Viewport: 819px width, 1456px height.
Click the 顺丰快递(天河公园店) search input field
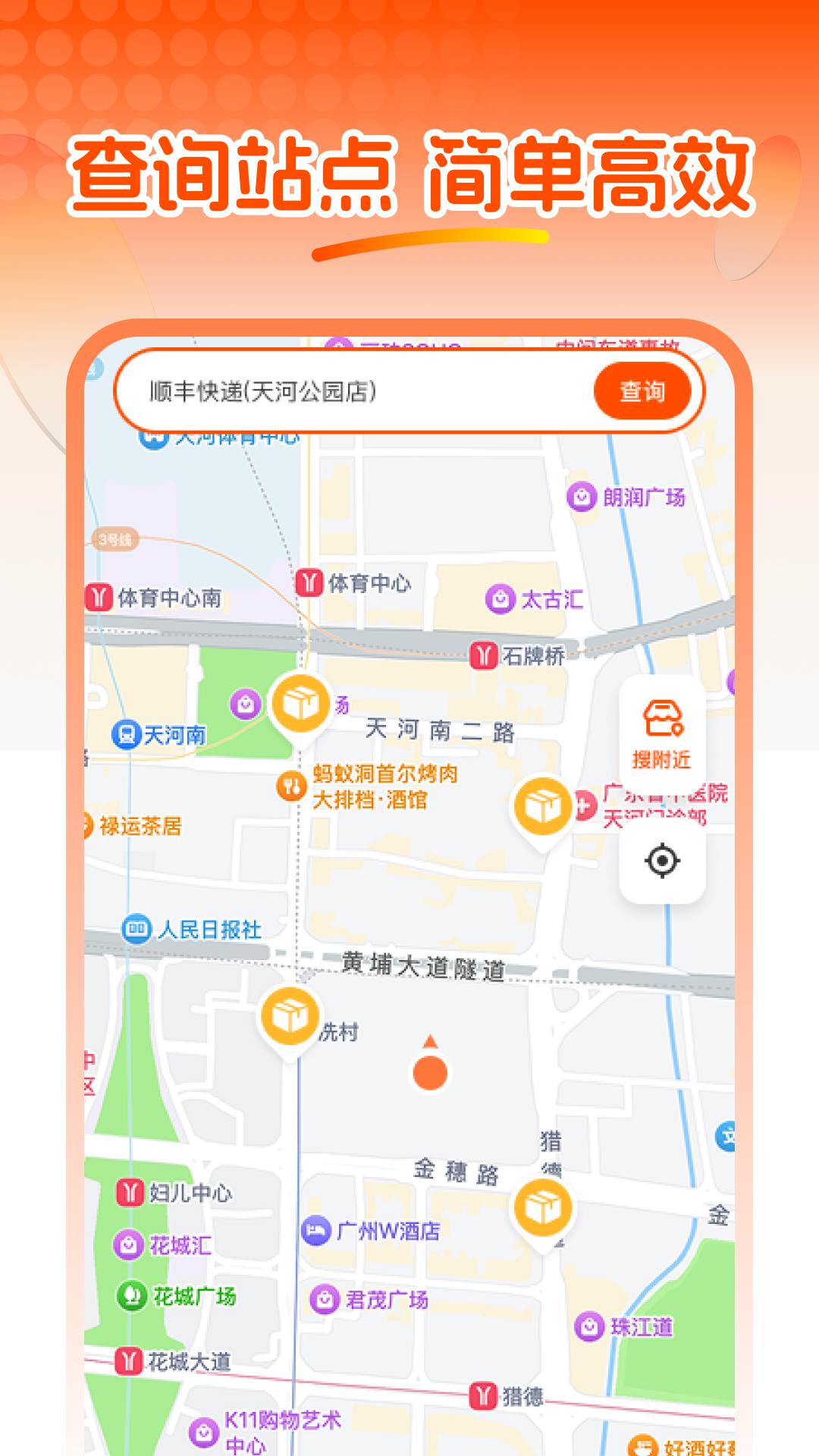tap(341, 391)
